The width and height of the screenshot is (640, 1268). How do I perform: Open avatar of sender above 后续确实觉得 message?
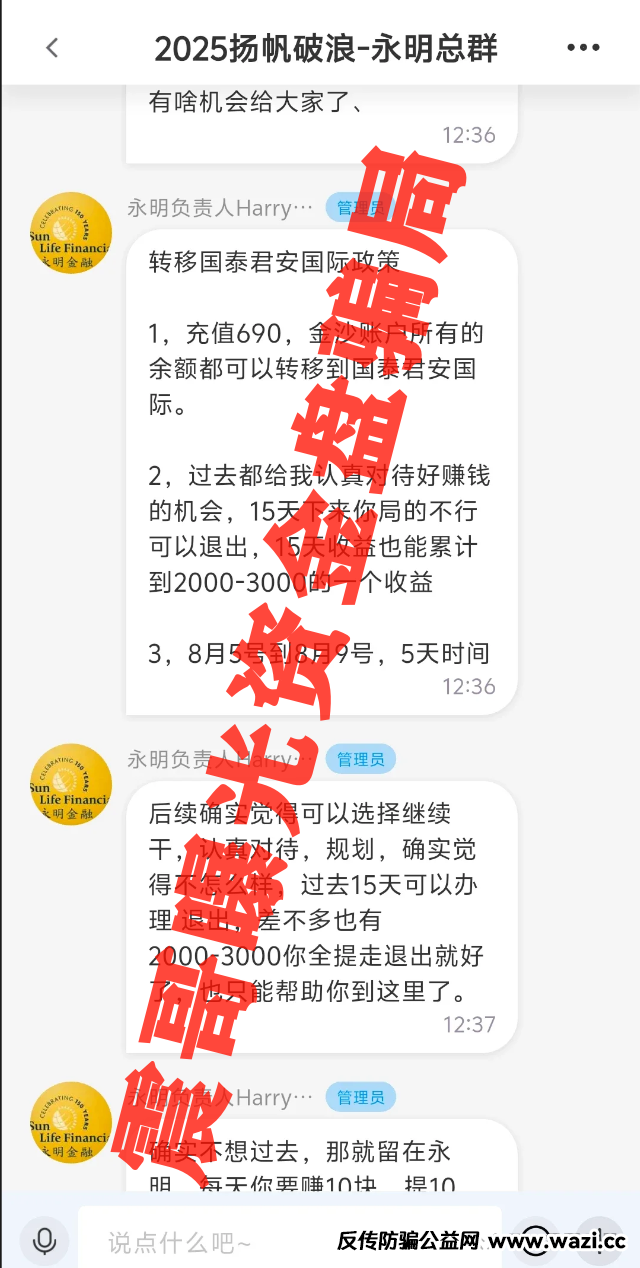pyautogui.click(x=71, y=785)
